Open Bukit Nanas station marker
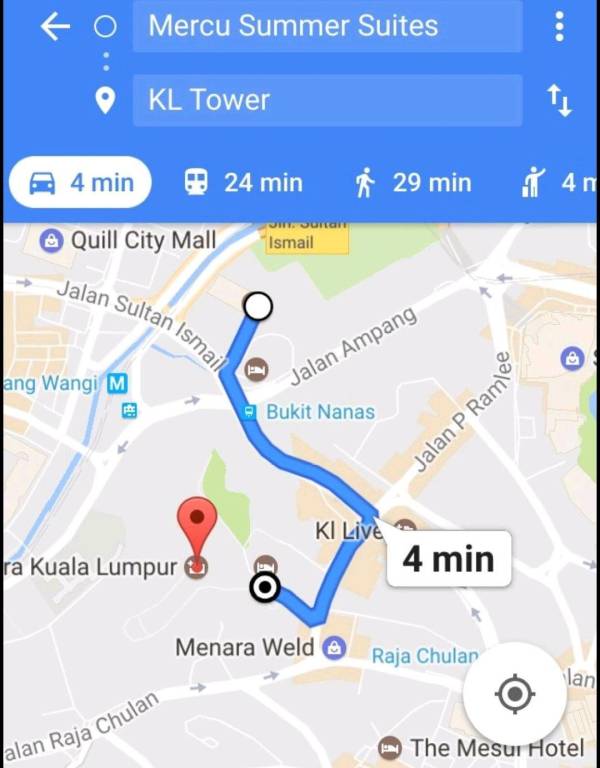The image size is (600, 768). pyautogui.click(x=250, y=412)
